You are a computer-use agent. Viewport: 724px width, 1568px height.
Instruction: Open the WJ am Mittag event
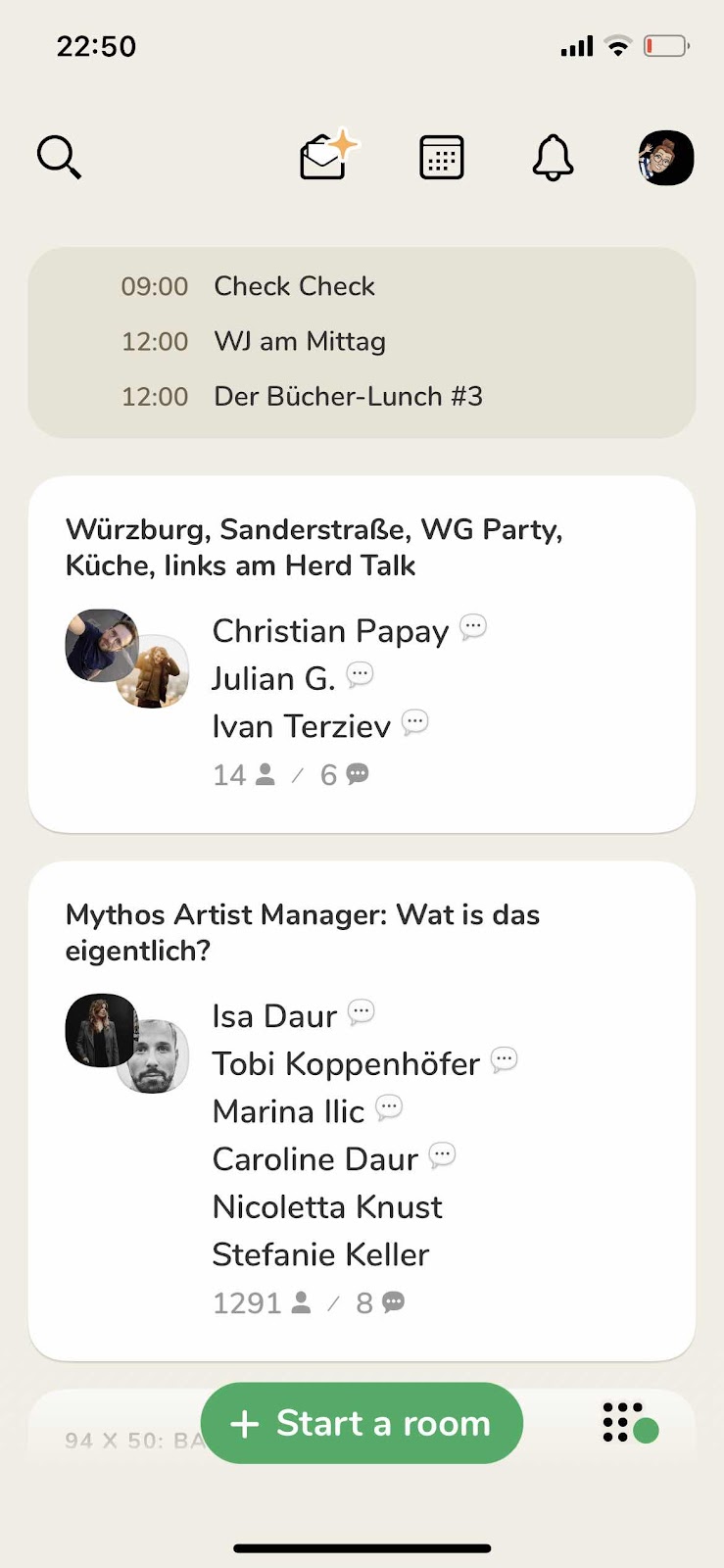click(x=299, y=341)
